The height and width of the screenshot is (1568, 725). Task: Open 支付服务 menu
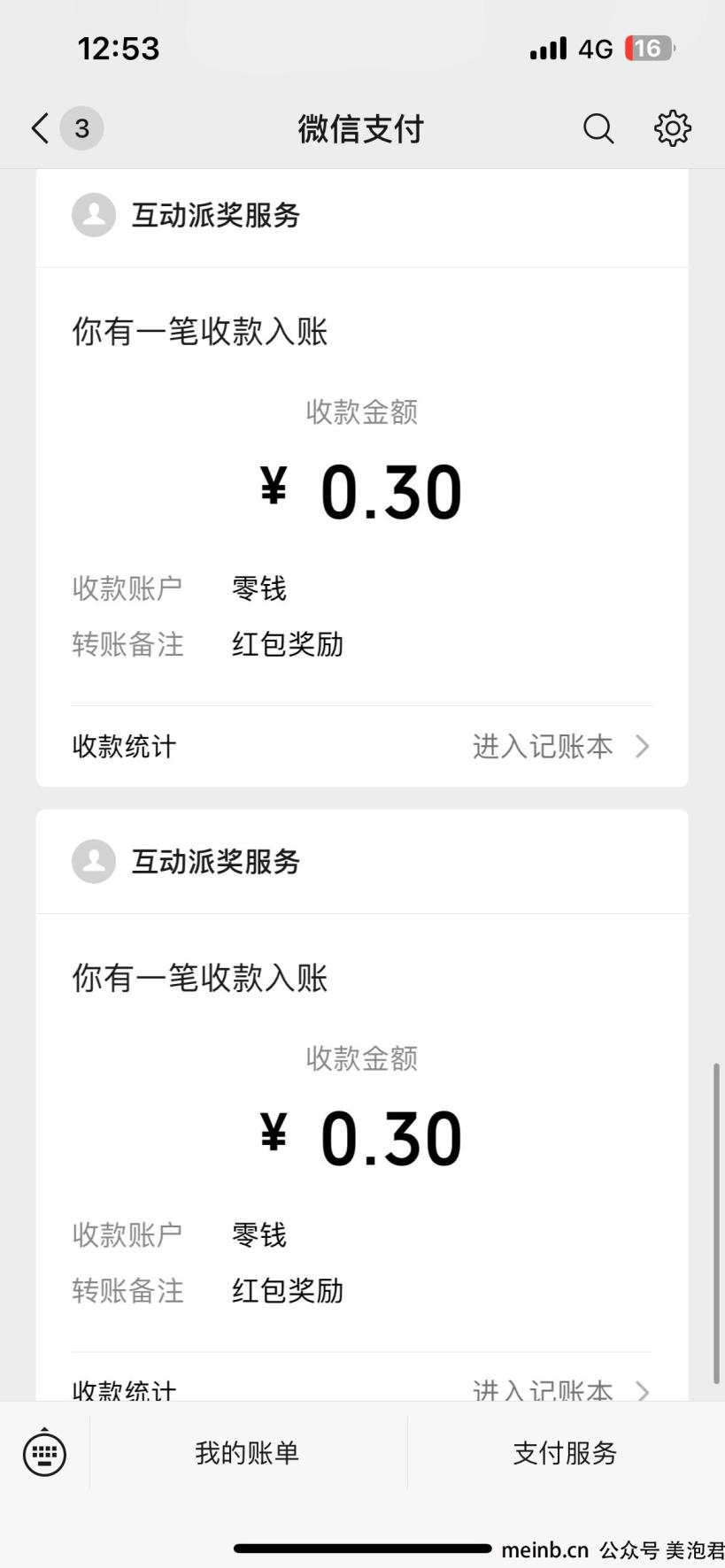coord(566,1452)
